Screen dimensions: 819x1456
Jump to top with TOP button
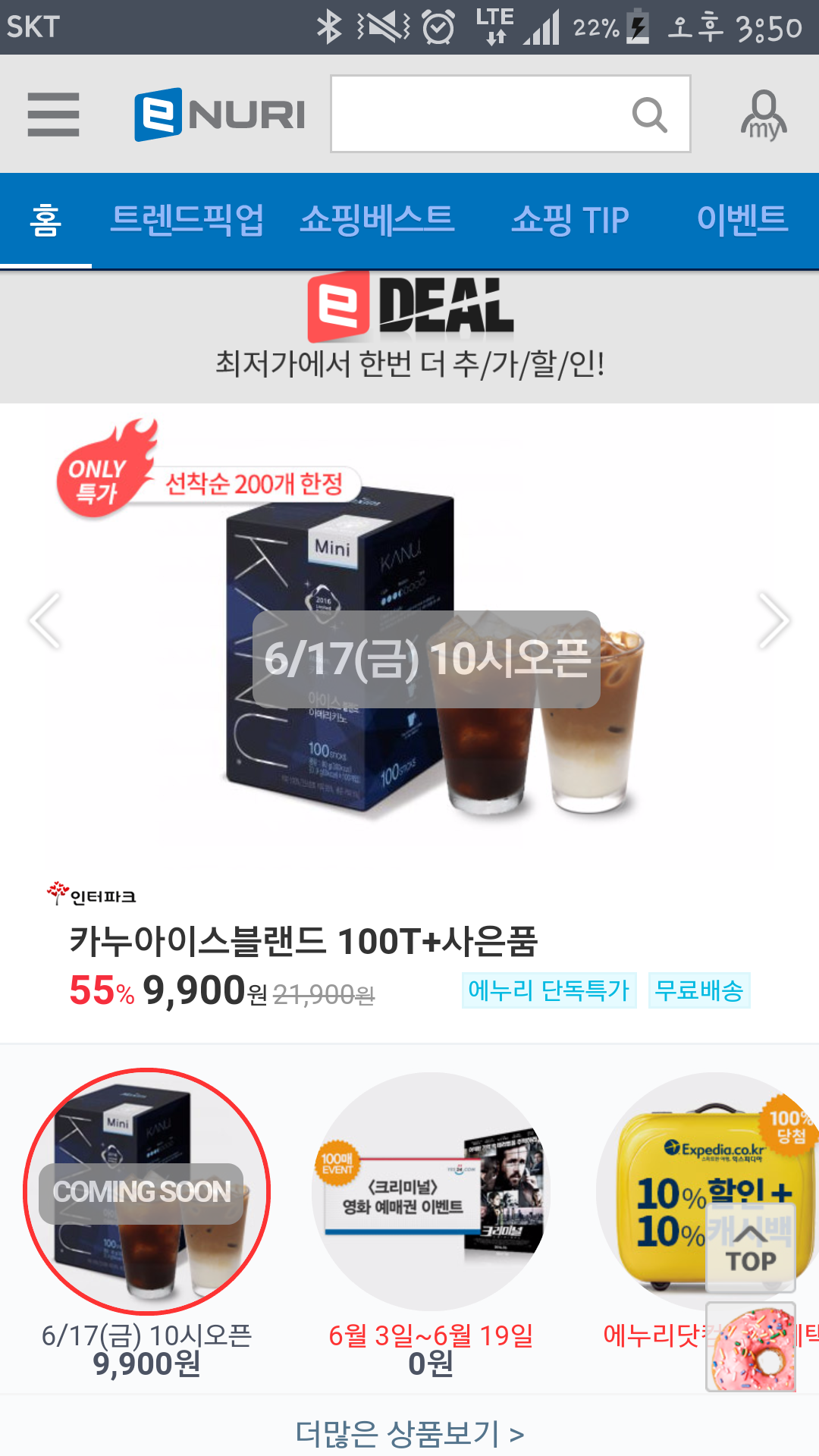click(x=751, y=1248)
